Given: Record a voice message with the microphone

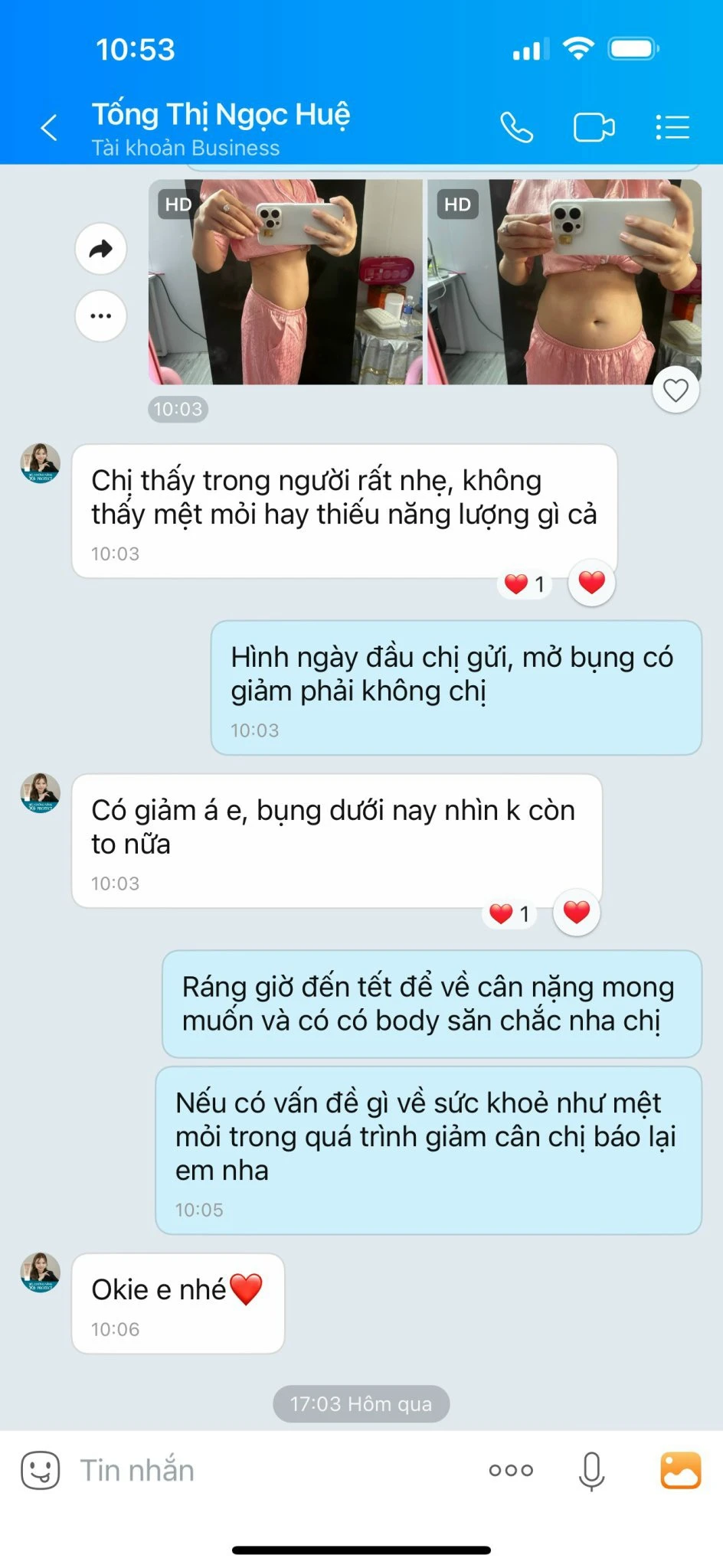Looking at the screenshot, I should click(x=590, y=1469).
